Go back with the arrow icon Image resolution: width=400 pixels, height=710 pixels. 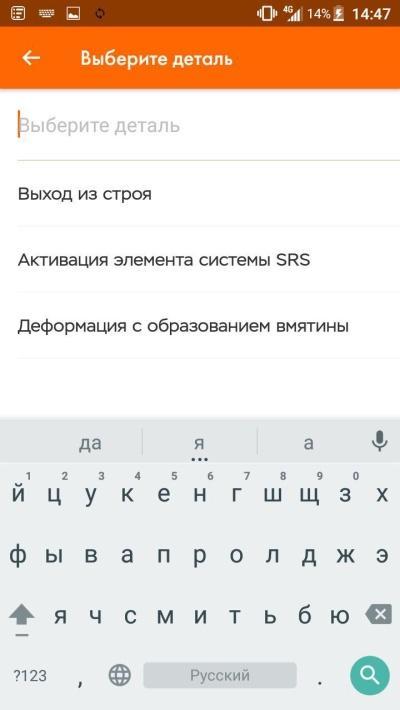pos(31,58)
